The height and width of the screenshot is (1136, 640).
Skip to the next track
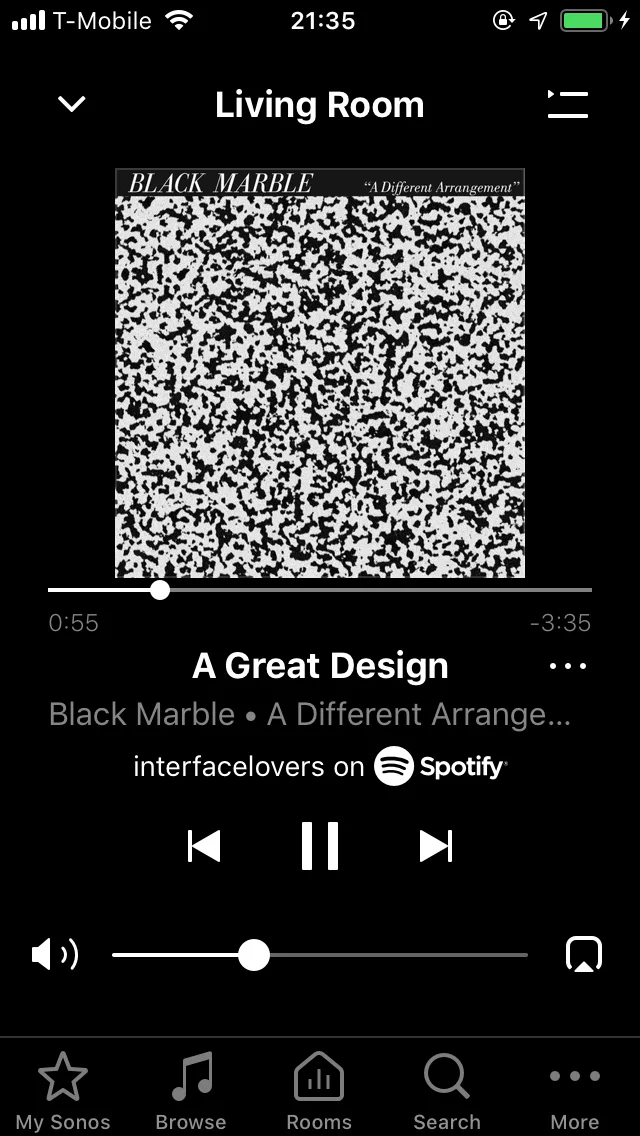pyautogui.click(x=436, y=845)
